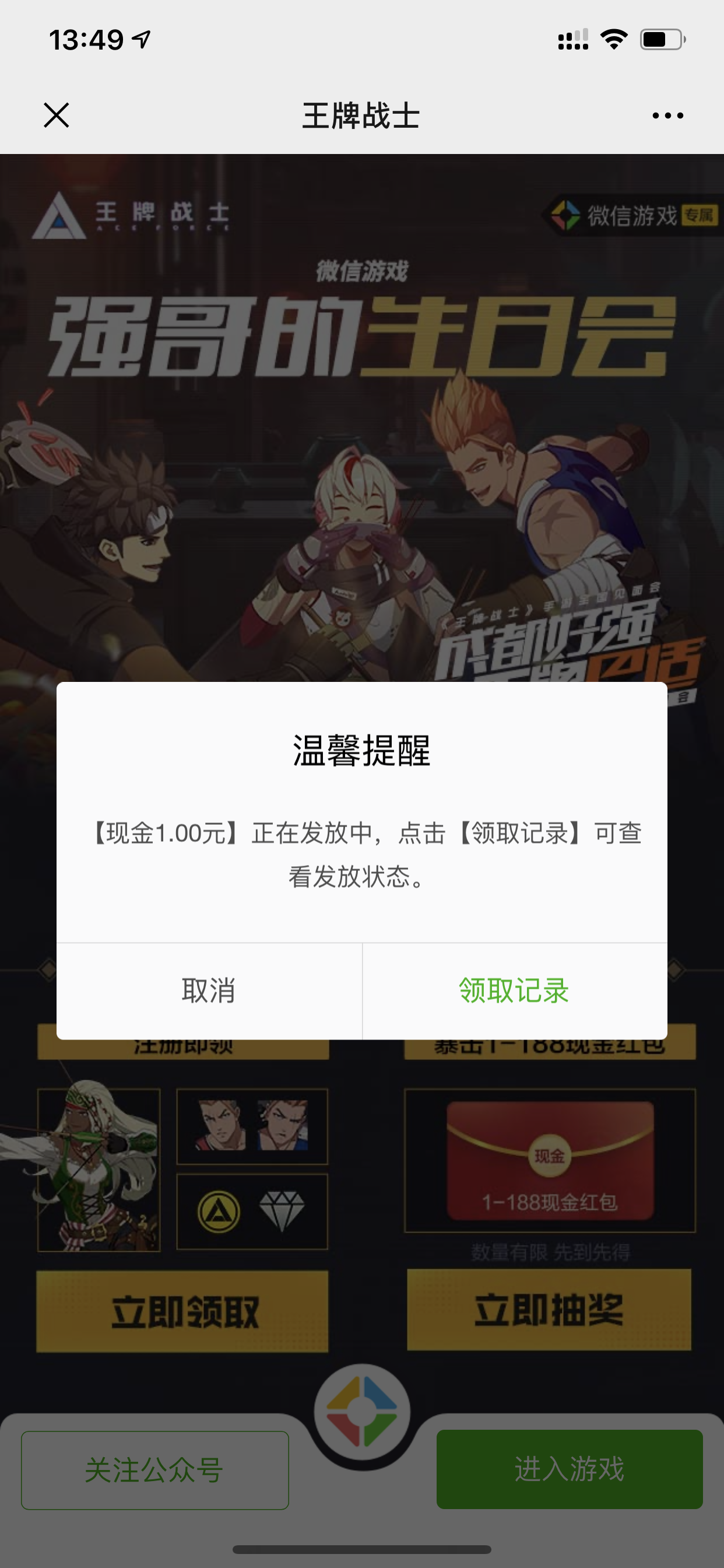This screenshot has width=724, height=1568.
Task: Tap 立即领取 to claim registration reward
Action: pyautogui.click(x=182, y=1312)
